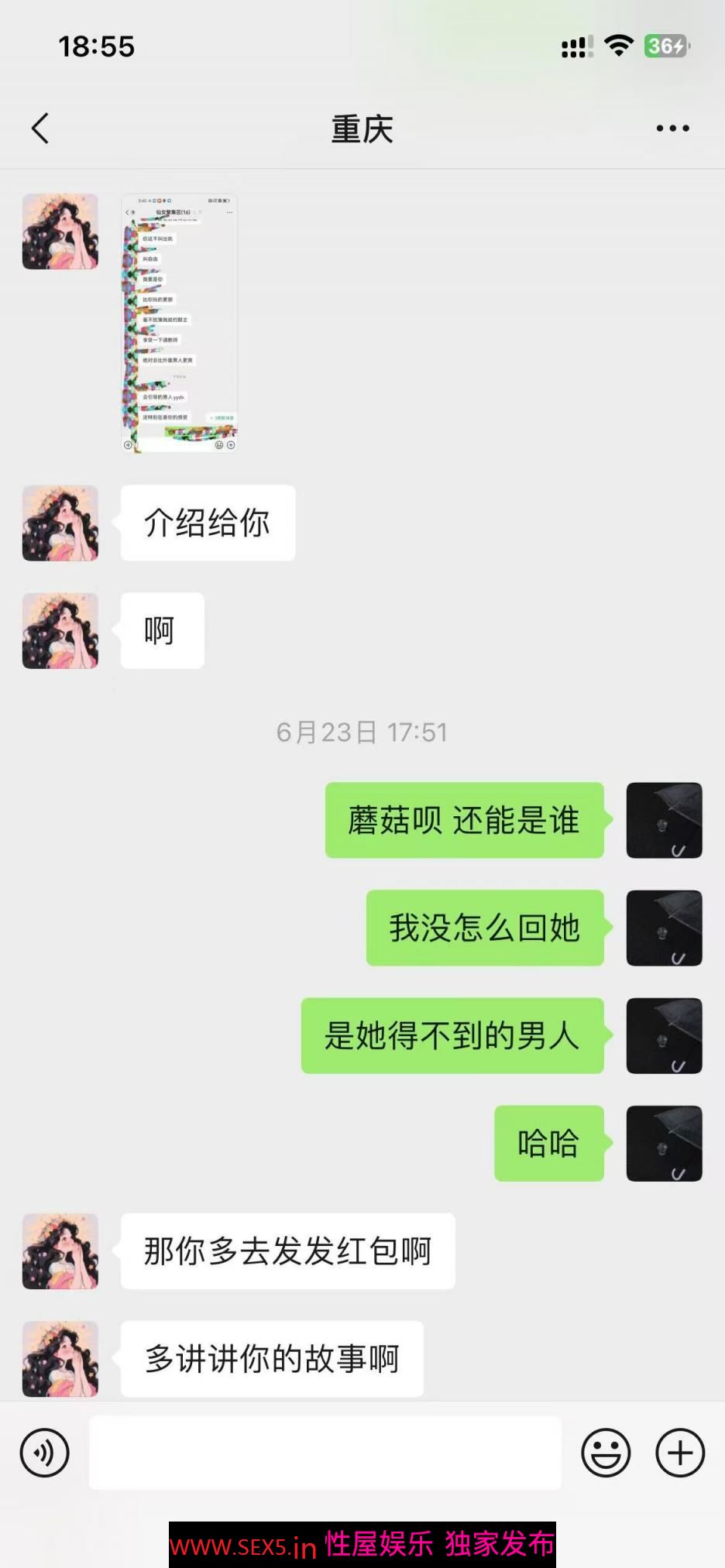Open the plus attachment menu
Screen dimensions: 725x1568
click(680, 1453)
